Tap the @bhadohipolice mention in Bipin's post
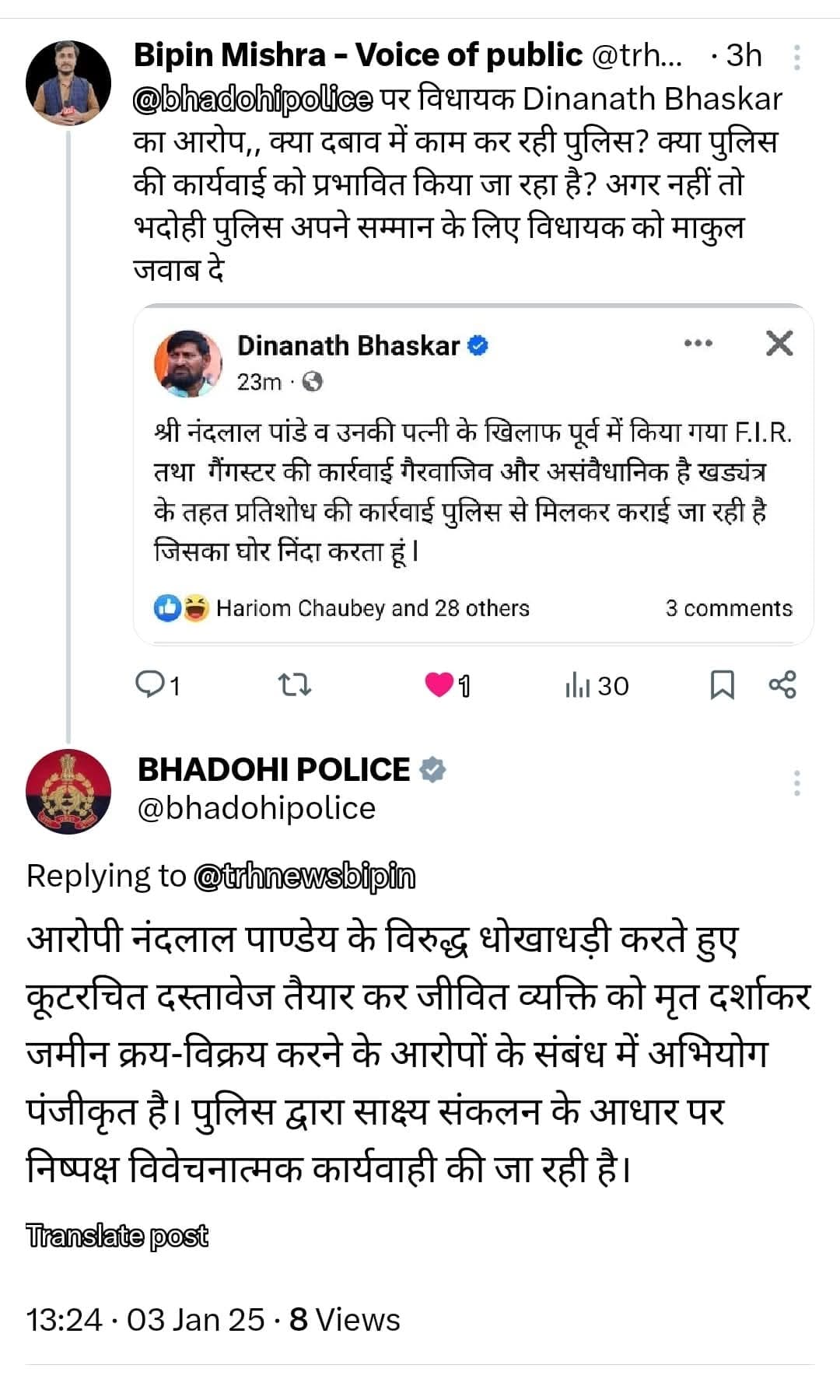Image resolution: width=840 pixels, height=1400 pixels. pos(253,100)
